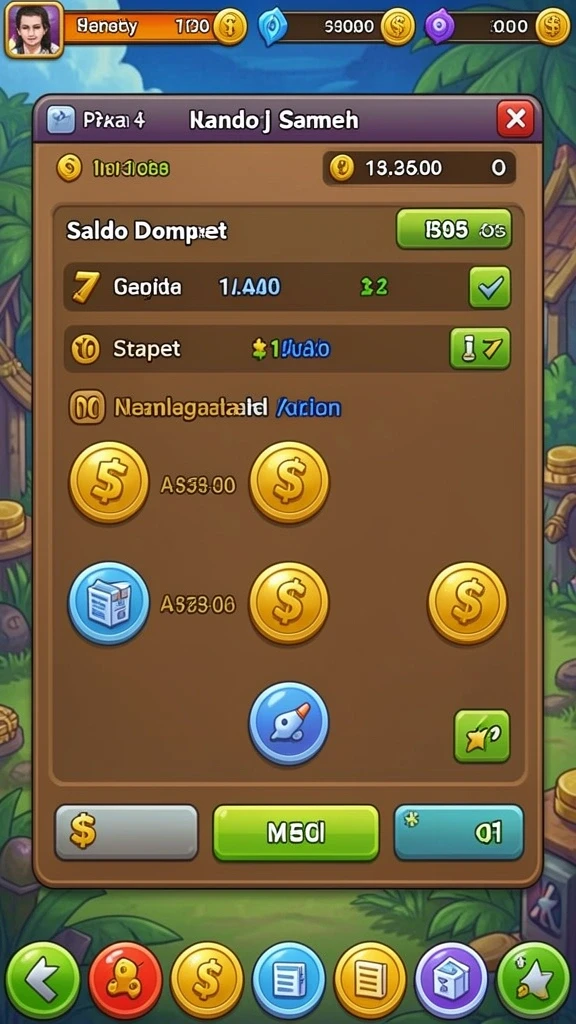Toggle the checkmark in the Gepida row
The height and width of the screenshot is (1024, 576).
click(490, 287)
